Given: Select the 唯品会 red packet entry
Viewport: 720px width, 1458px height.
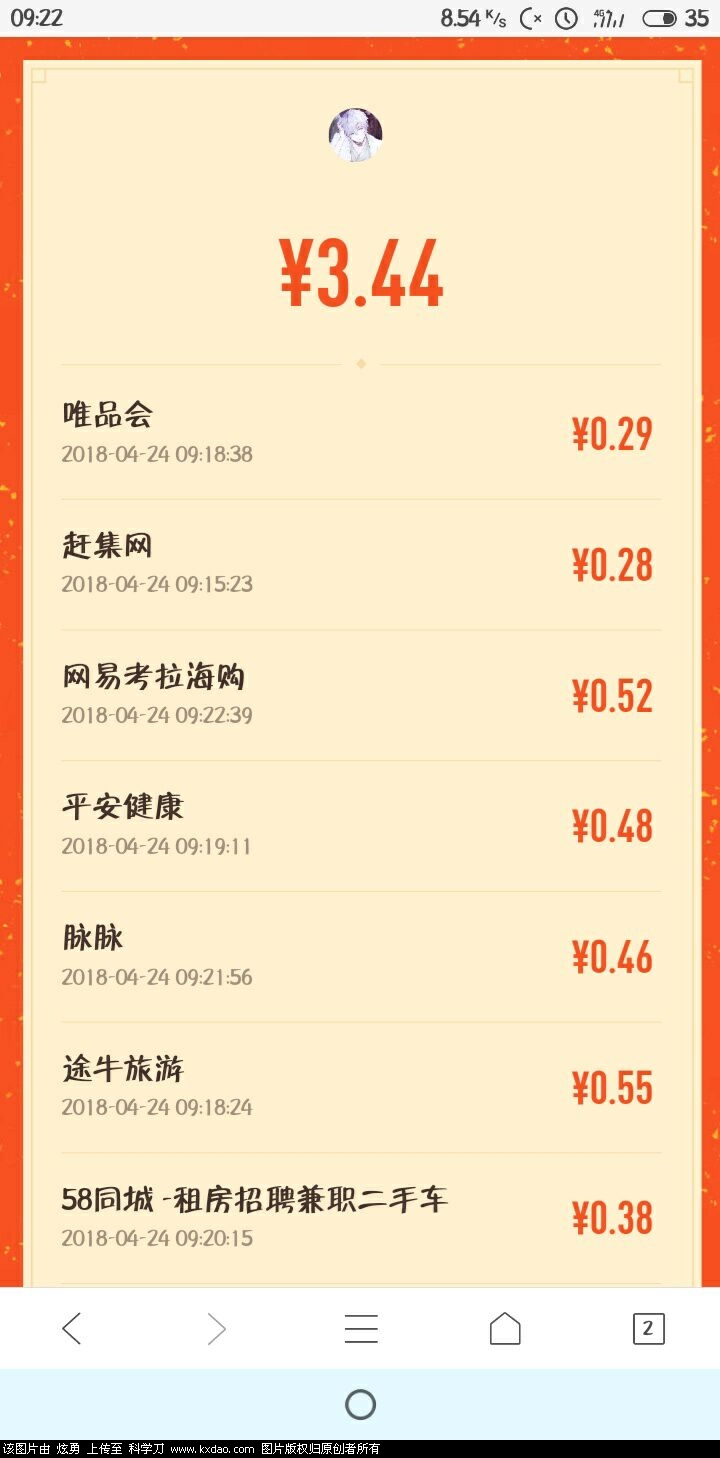Looking at the screenshot, I should click(x=360, y=432).
